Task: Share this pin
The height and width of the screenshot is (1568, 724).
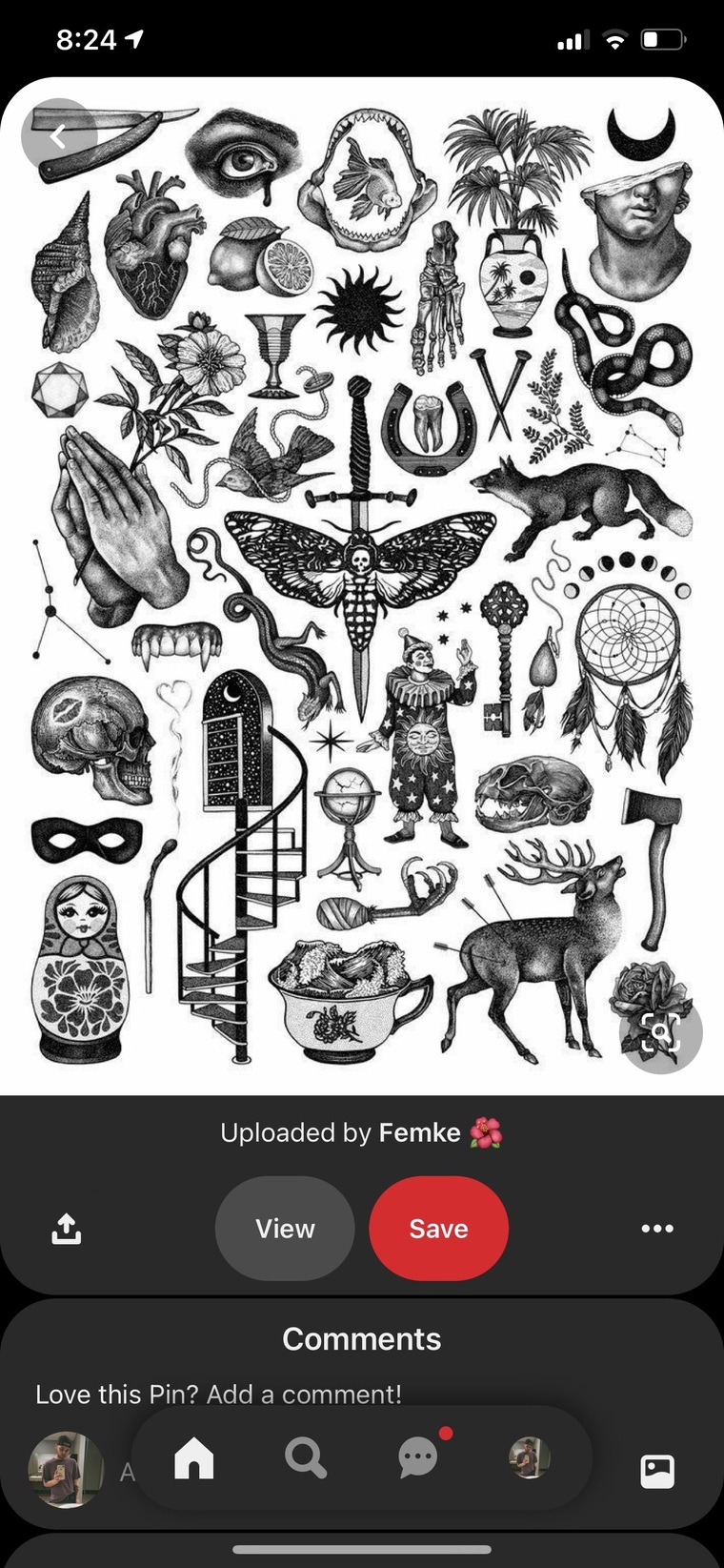Action: pos(66,1228)
